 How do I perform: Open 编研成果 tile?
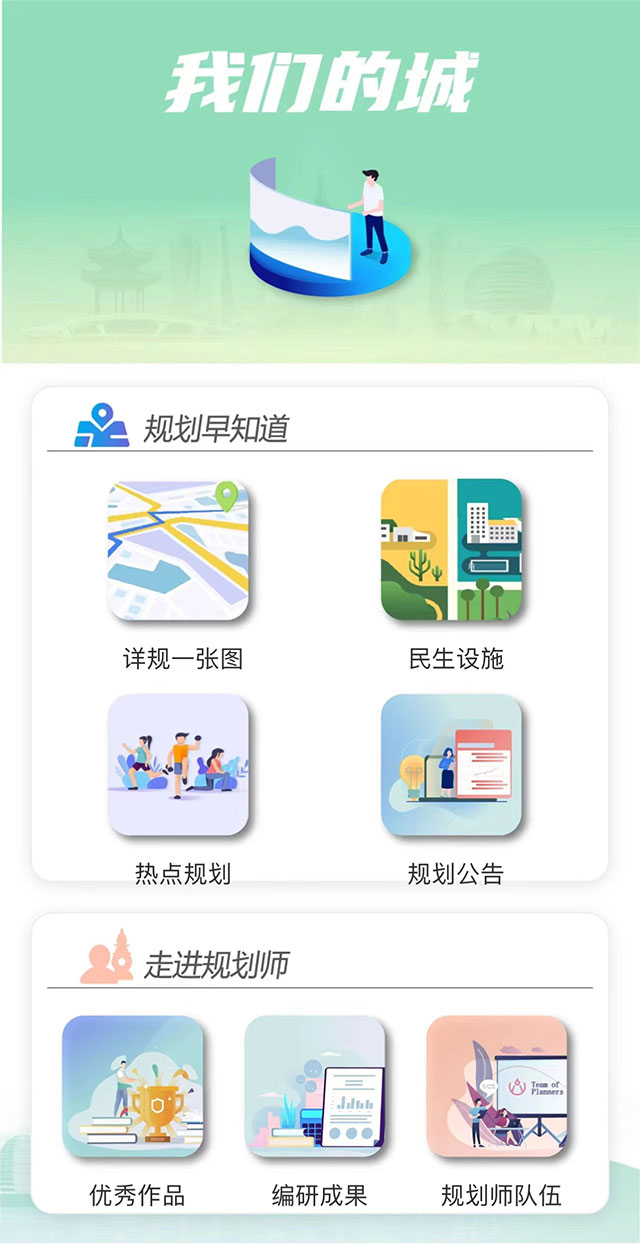315,1086
